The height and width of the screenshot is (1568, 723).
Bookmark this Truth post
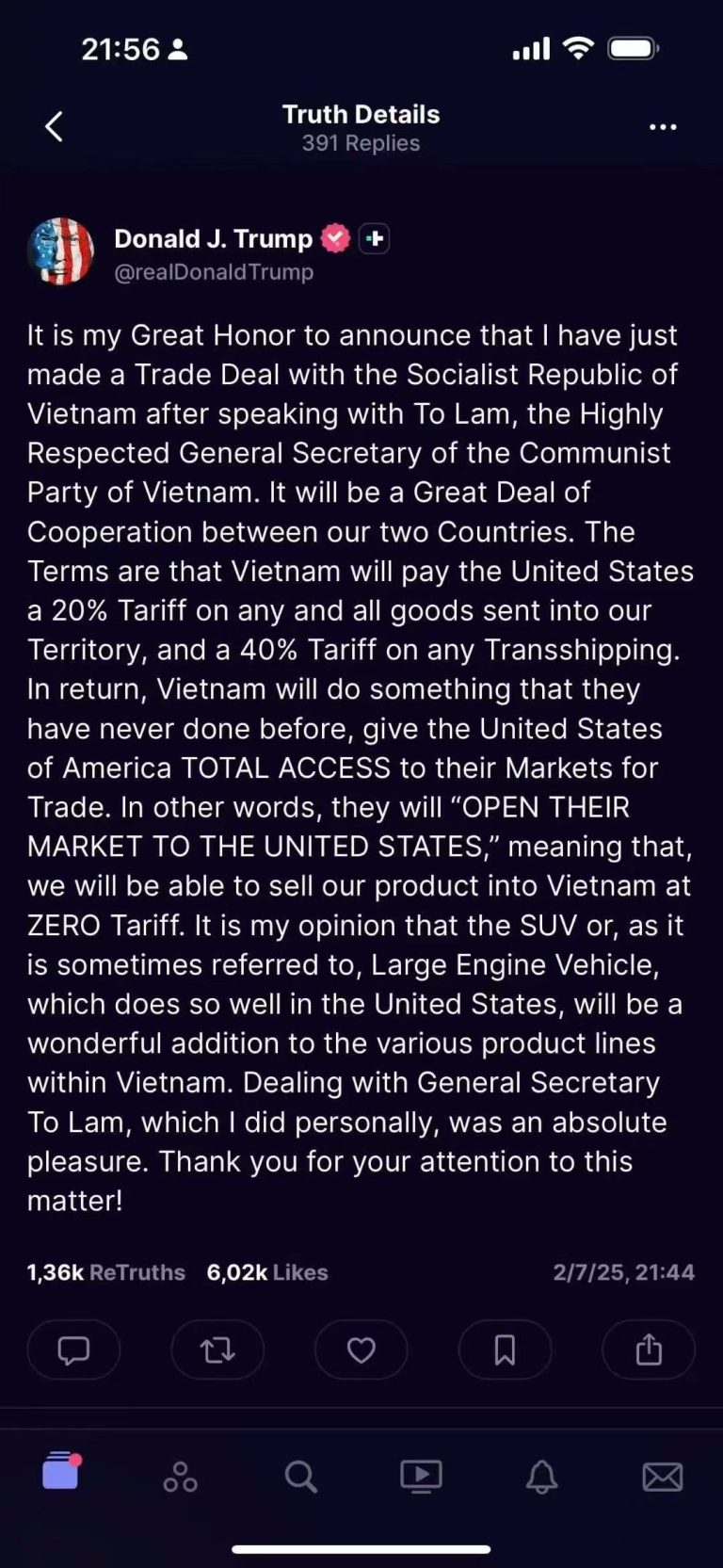click(x=505, y=1350)
